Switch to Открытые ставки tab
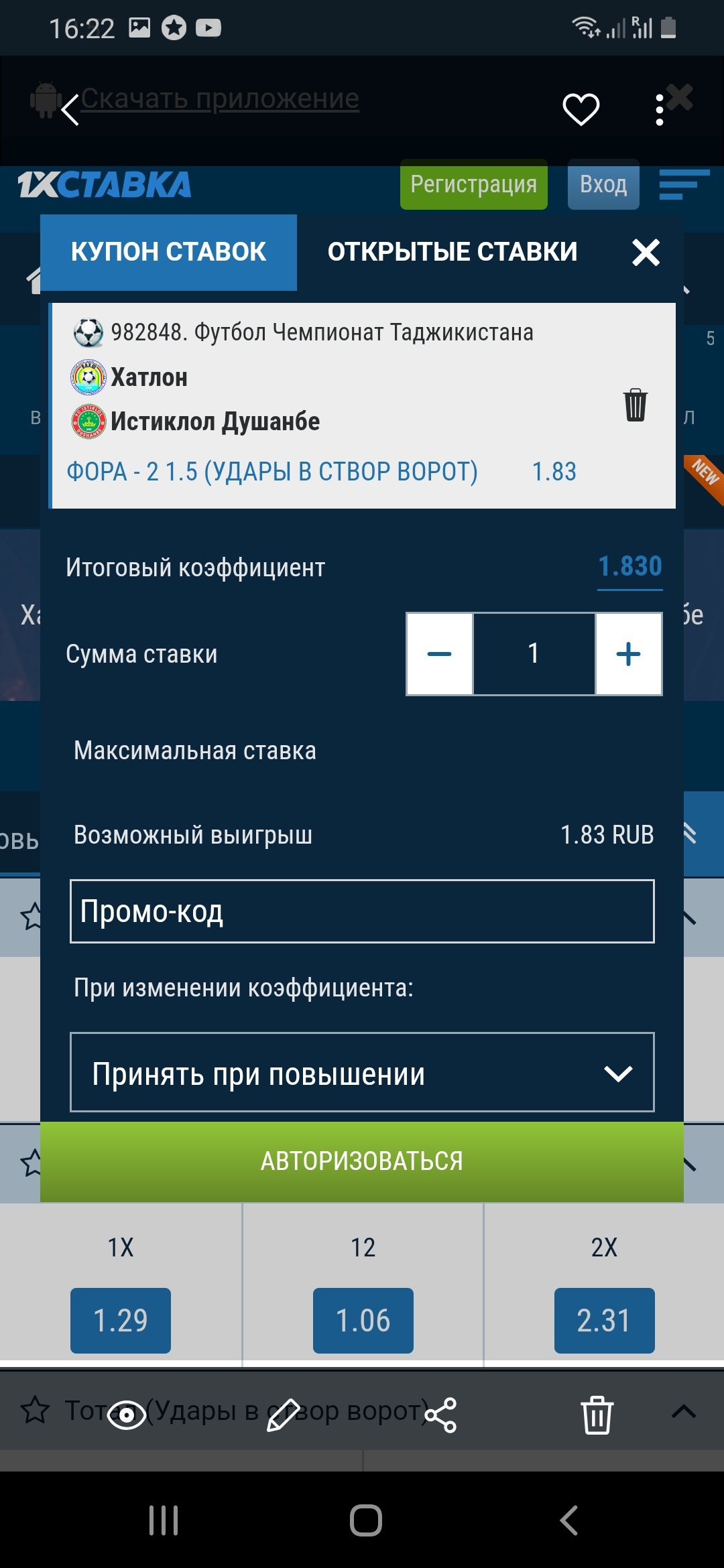 pyautogui.click(x=452, y=252)
